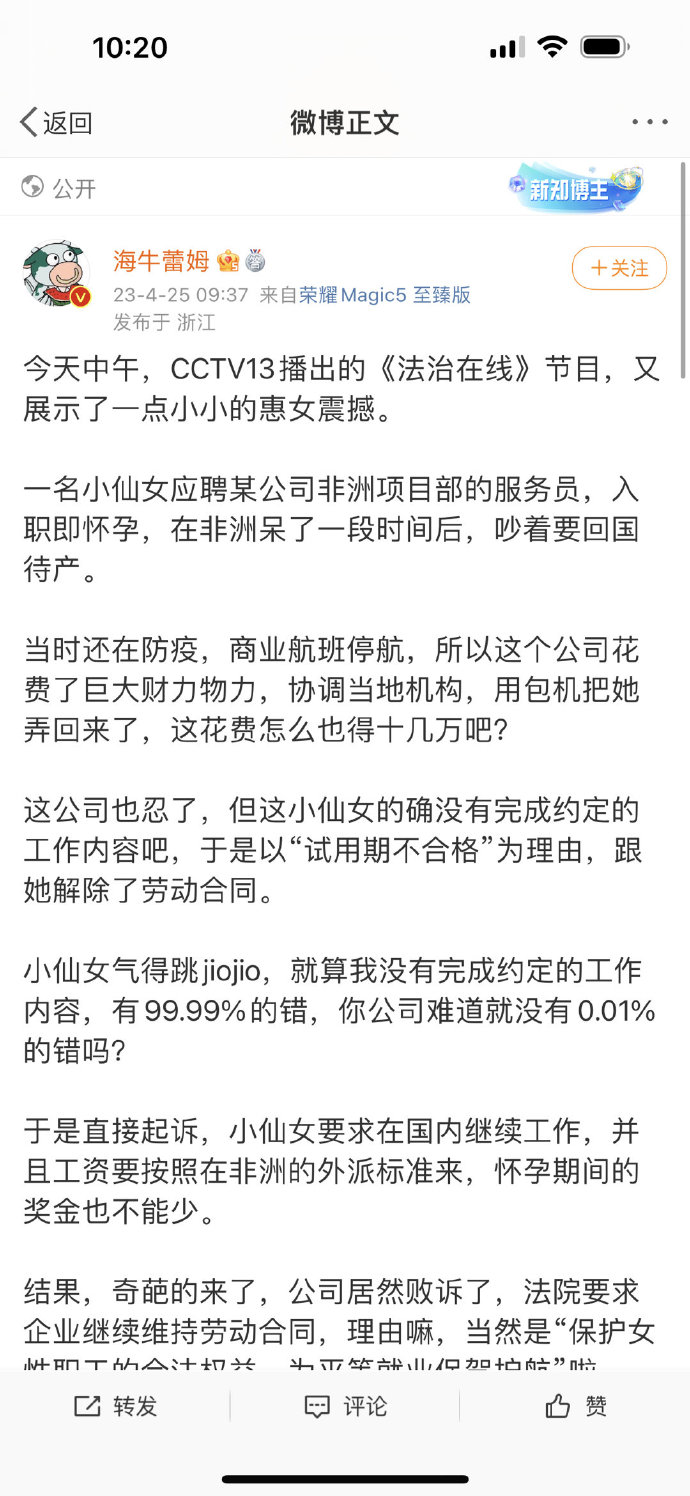This screenshot has width=690, height=1496.
Task: Tap the 荣耀Magic5 至臻版 source link
Action: pyautogui.click(x=385, y=295)
